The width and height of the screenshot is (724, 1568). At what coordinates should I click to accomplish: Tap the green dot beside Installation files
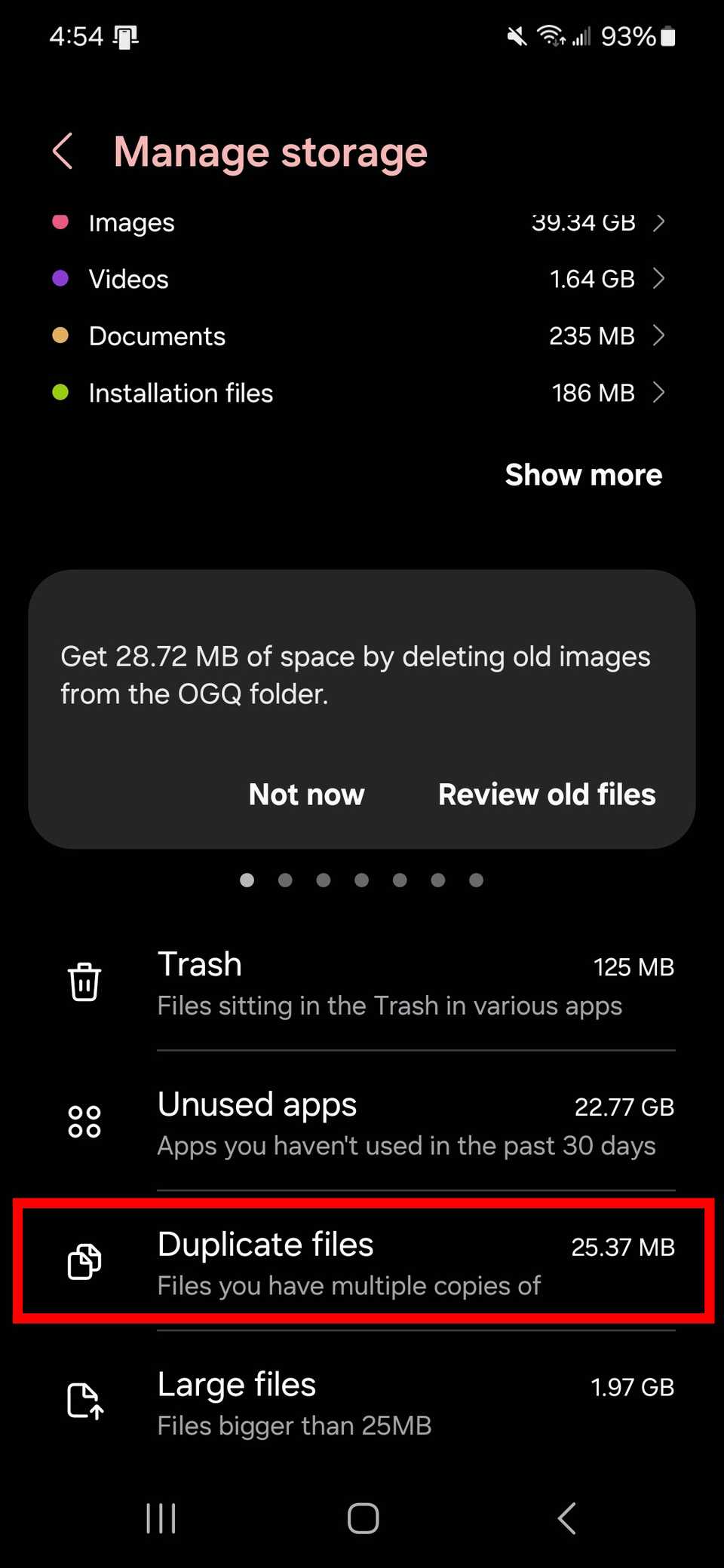(x=60, y=392)
